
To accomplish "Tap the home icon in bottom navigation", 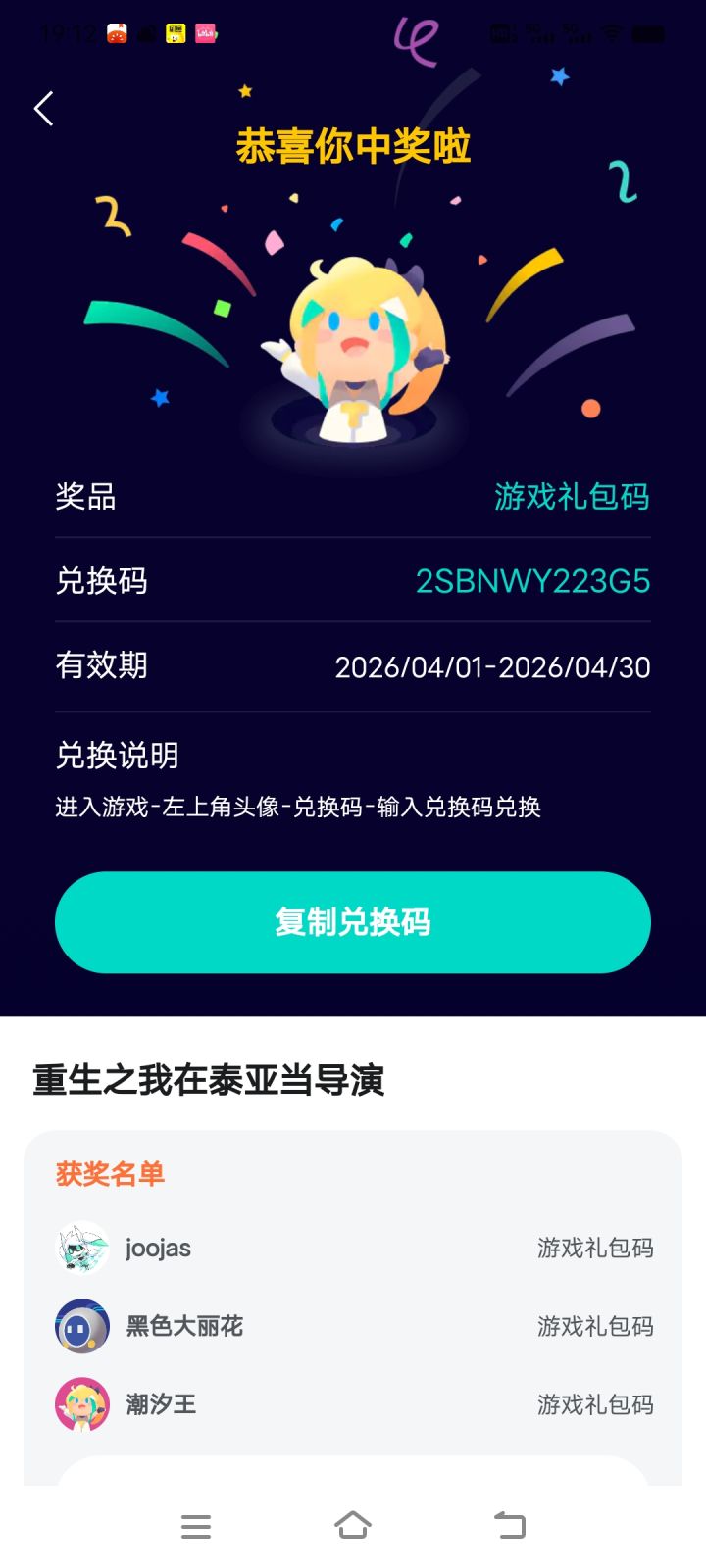I will (353, 1526).
